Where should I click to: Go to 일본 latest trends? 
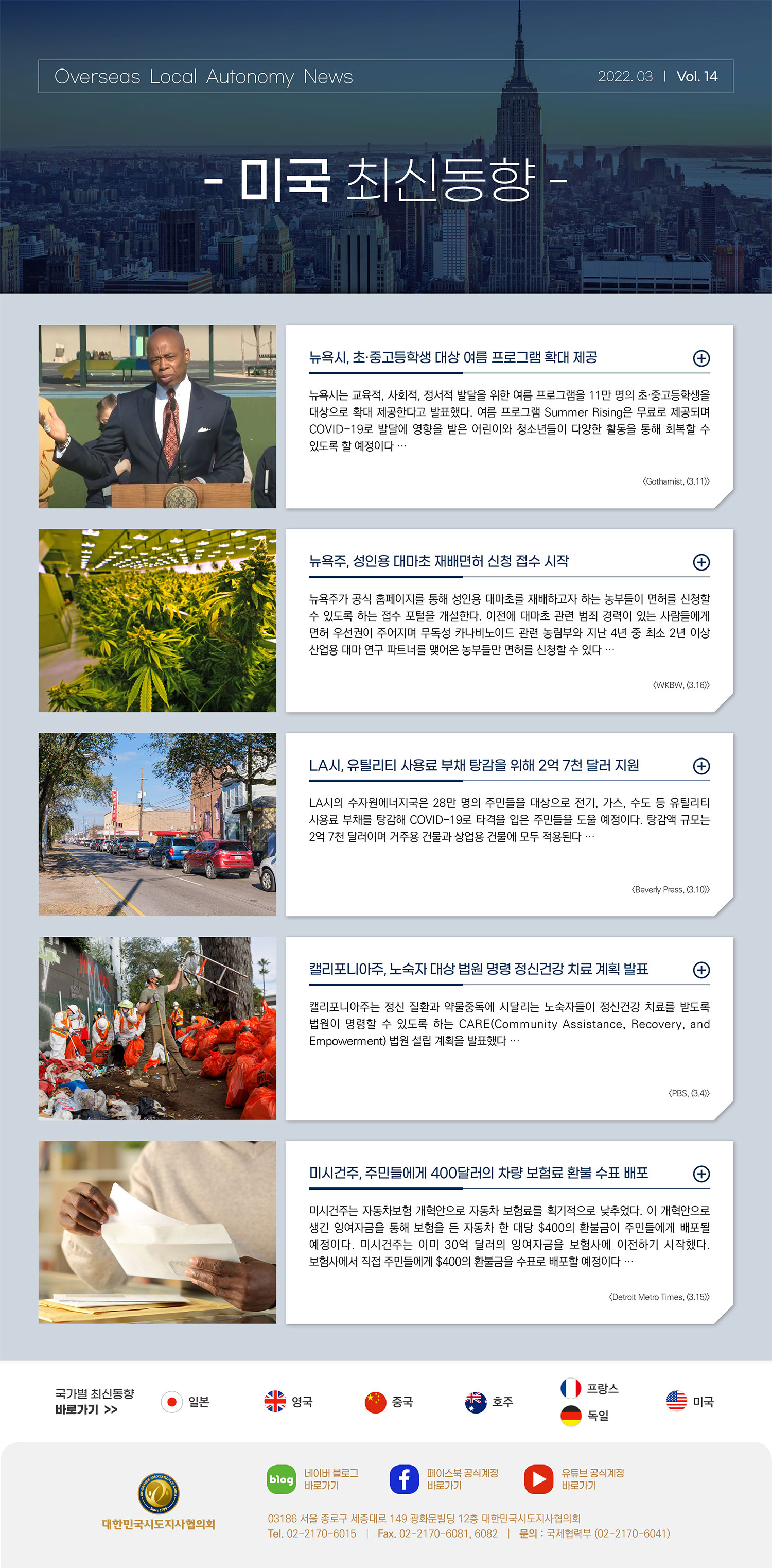click(x=185, y=1402)
